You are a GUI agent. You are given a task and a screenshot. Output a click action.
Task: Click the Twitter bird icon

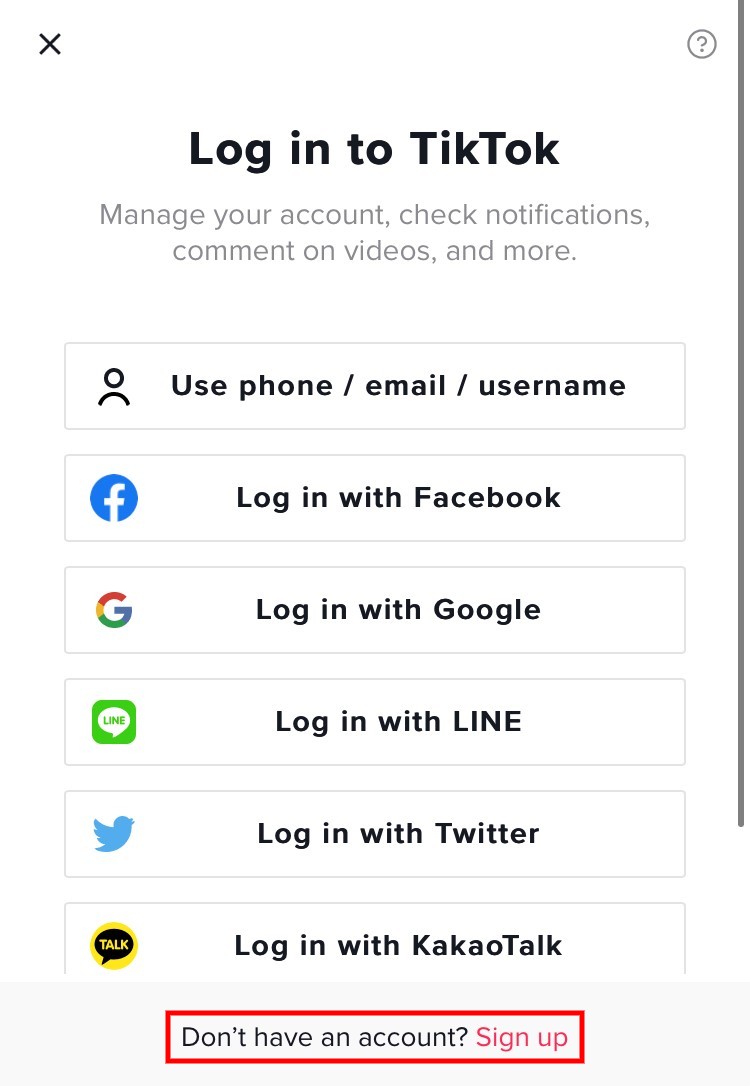click(x=114, y=833)
